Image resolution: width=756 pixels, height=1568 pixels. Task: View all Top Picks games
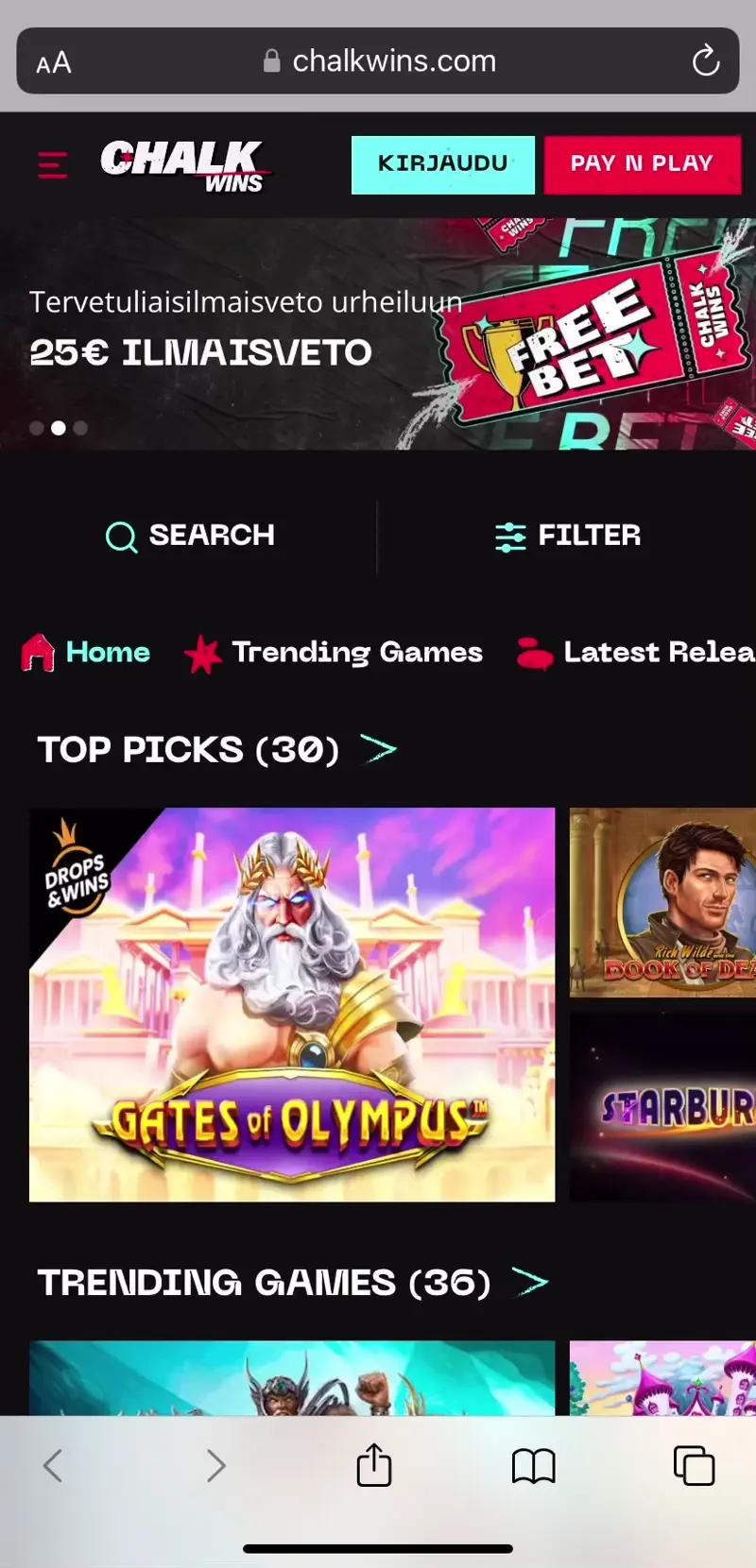click(x=379, y=750)
